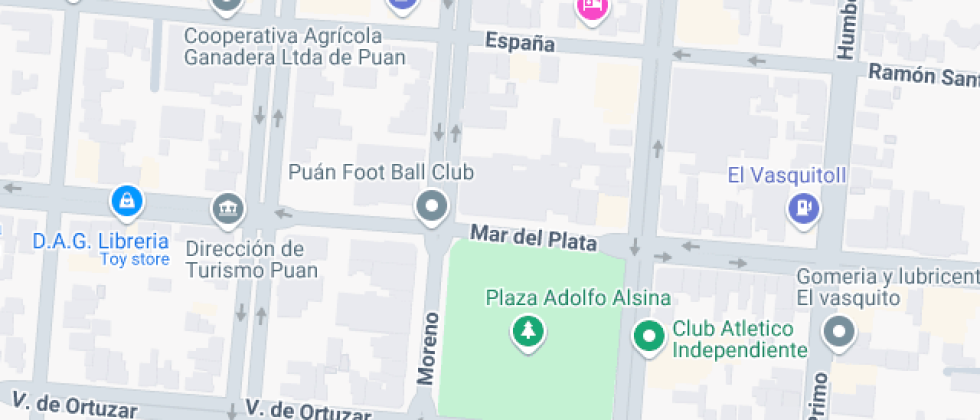
Task: Open the D.A.G. Libreria toy store pin
Action: click(127, 202)
